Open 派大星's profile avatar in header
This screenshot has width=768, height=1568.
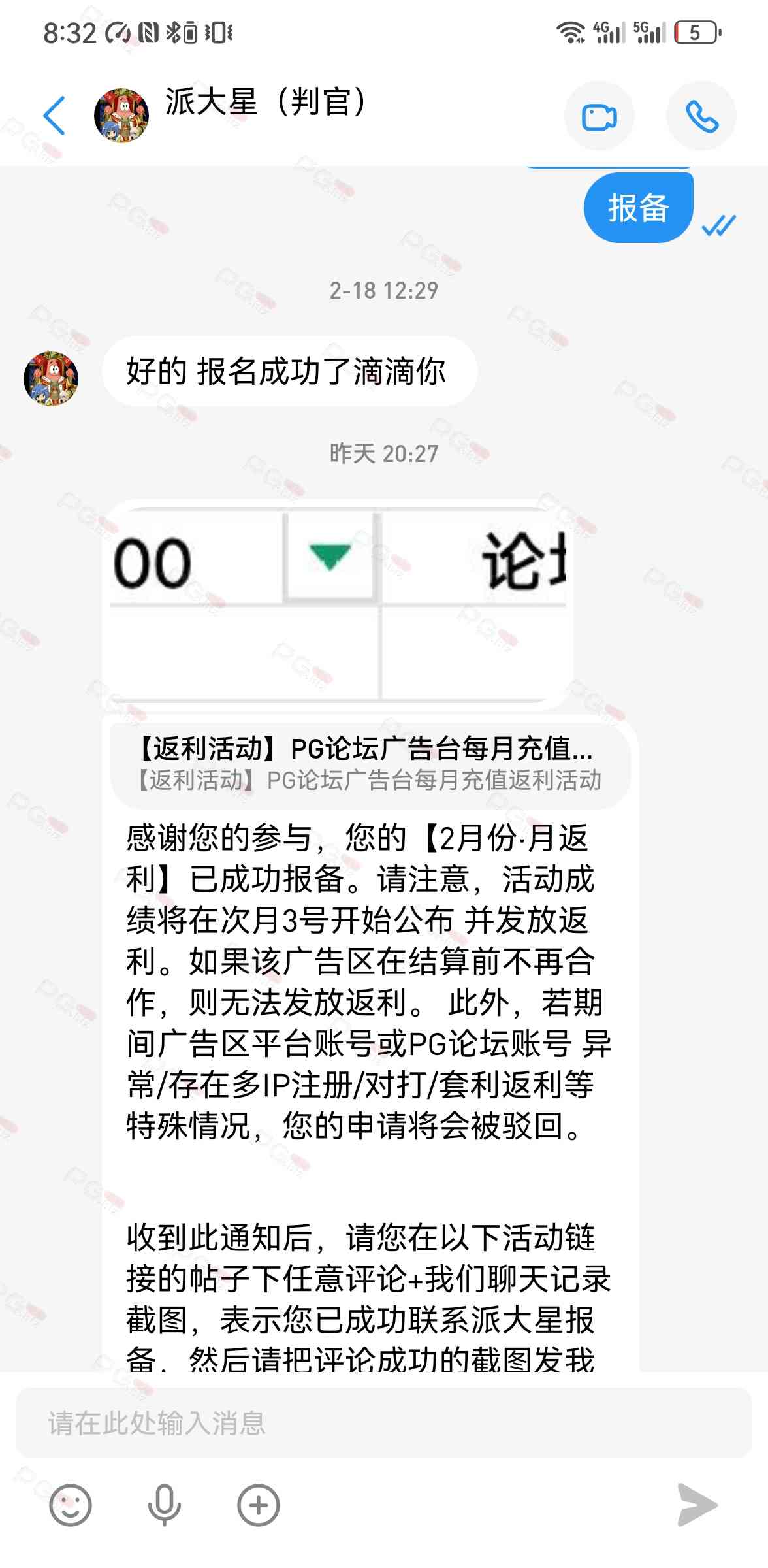121,116
